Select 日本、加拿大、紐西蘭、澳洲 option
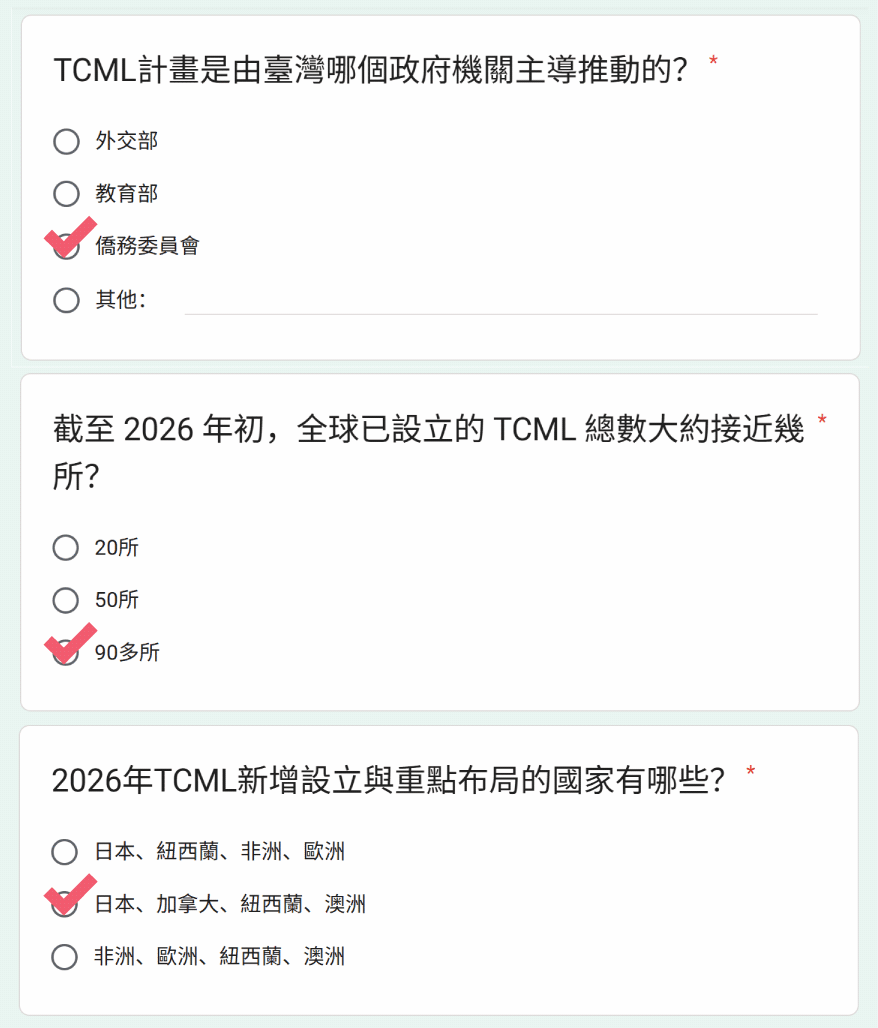The width and height of the screenshot is (878, 1028). (64, 904)
